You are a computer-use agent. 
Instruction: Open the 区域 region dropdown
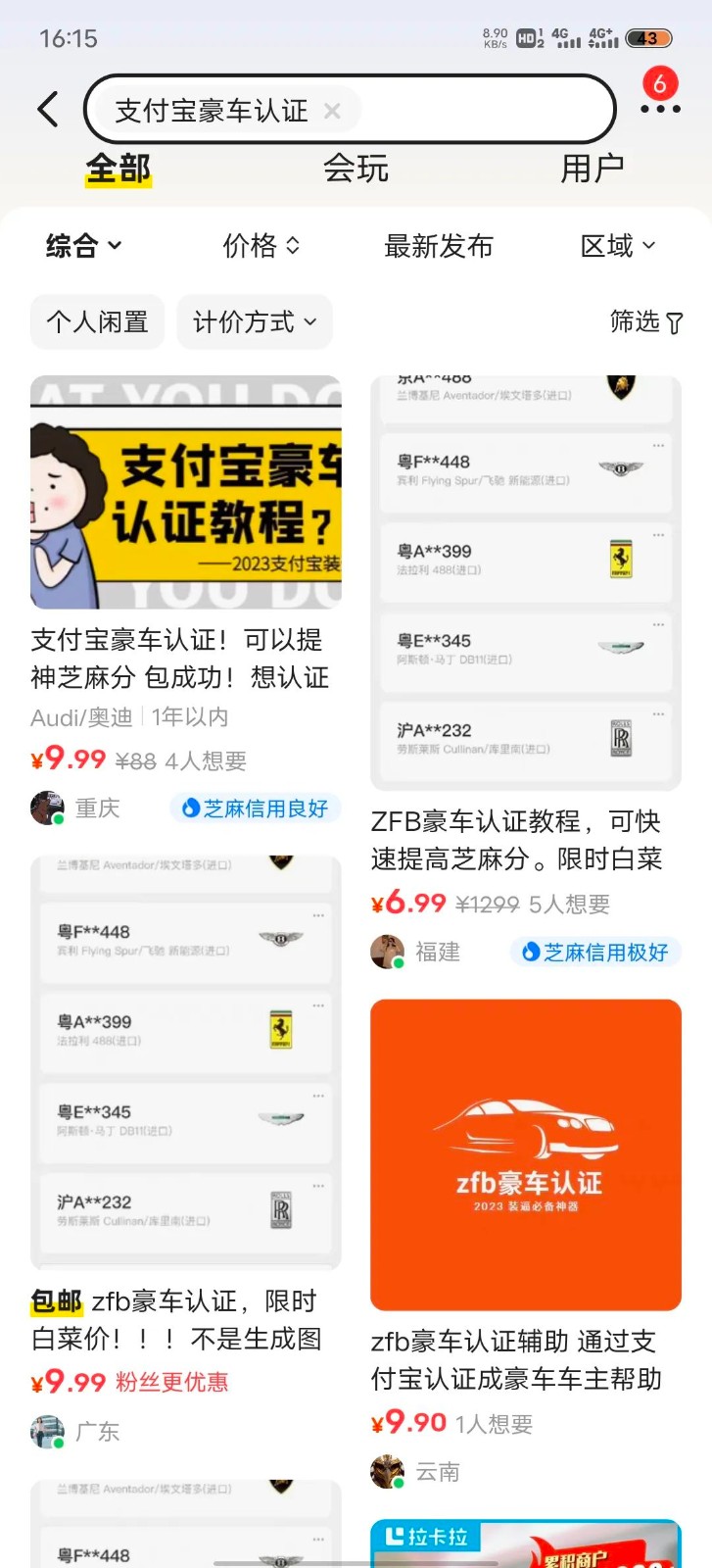617,246
